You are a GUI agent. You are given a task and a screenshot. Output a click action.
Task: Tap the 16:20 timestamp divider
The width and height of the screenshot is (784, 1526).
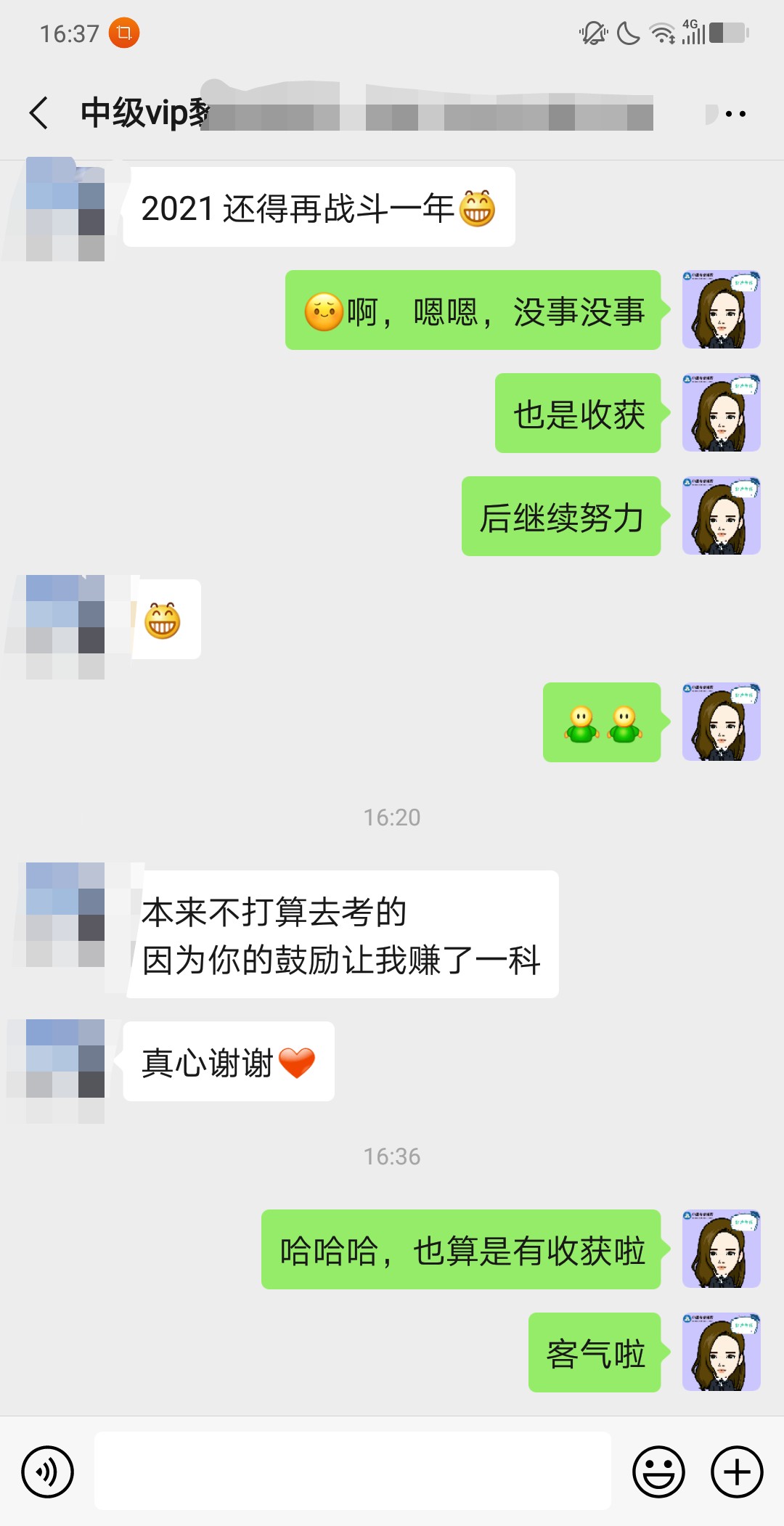[x=392, y=817]
